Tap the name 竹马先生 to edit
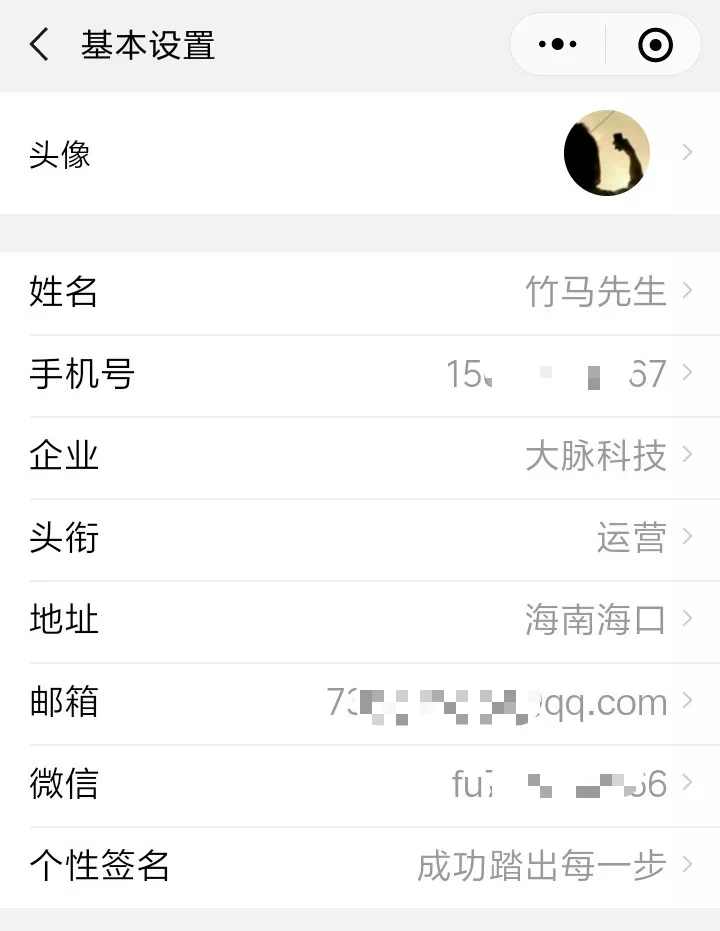Viewport: 720px width, 931px height. (x=596, y=291)
